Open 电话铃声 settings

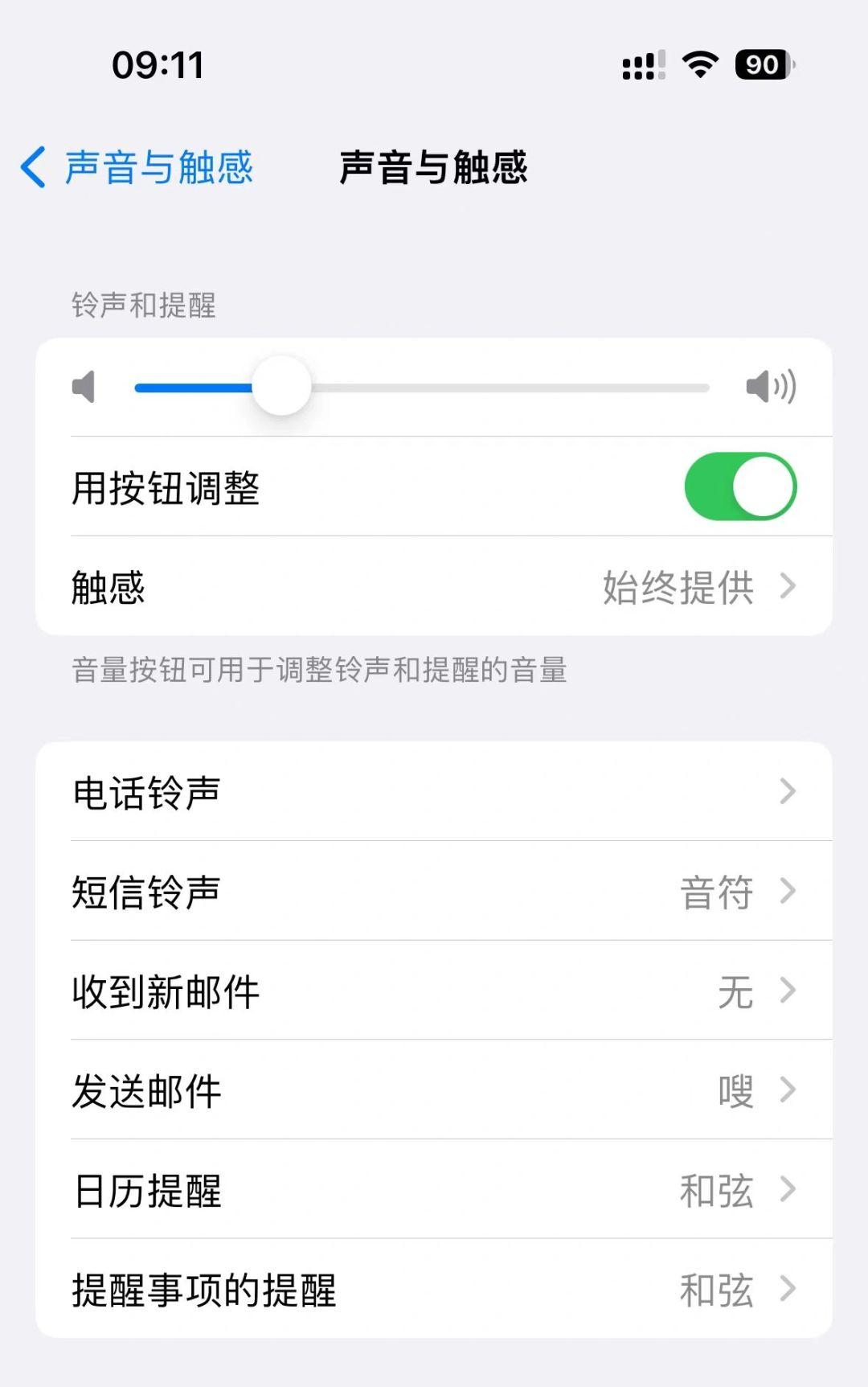[434, 792]
